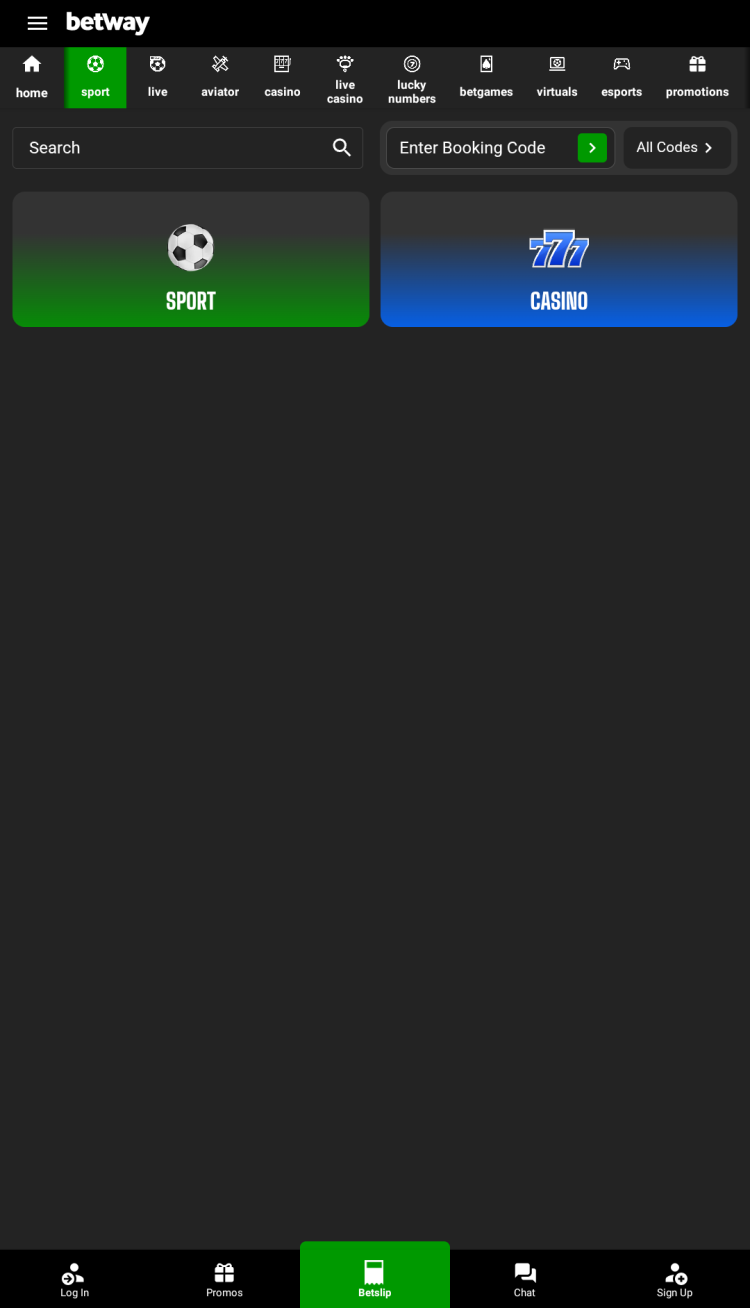The image size is (750, 1308).
Task: Open the Sport card
Action: pyautogui.click(x=191, y=260)
